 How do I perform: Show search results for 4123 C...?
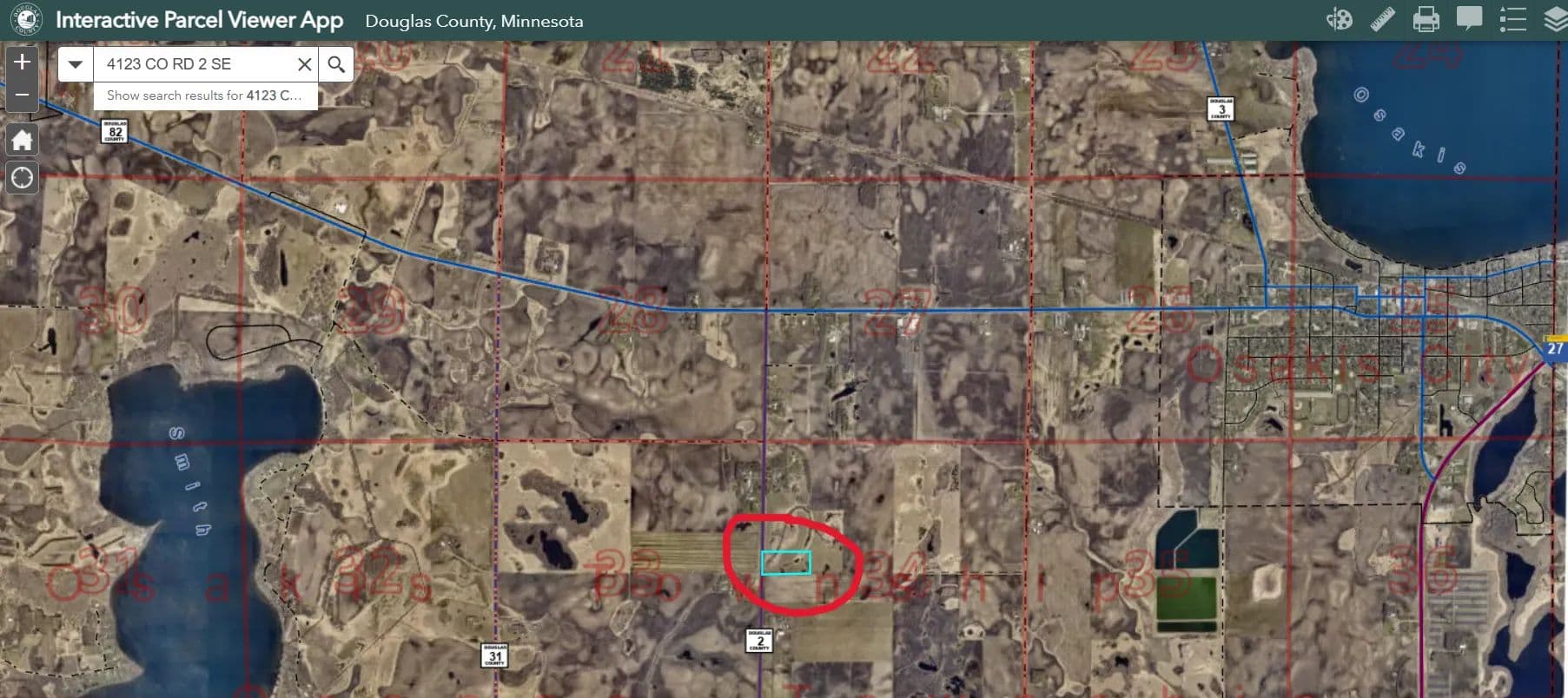click(204, 95)
